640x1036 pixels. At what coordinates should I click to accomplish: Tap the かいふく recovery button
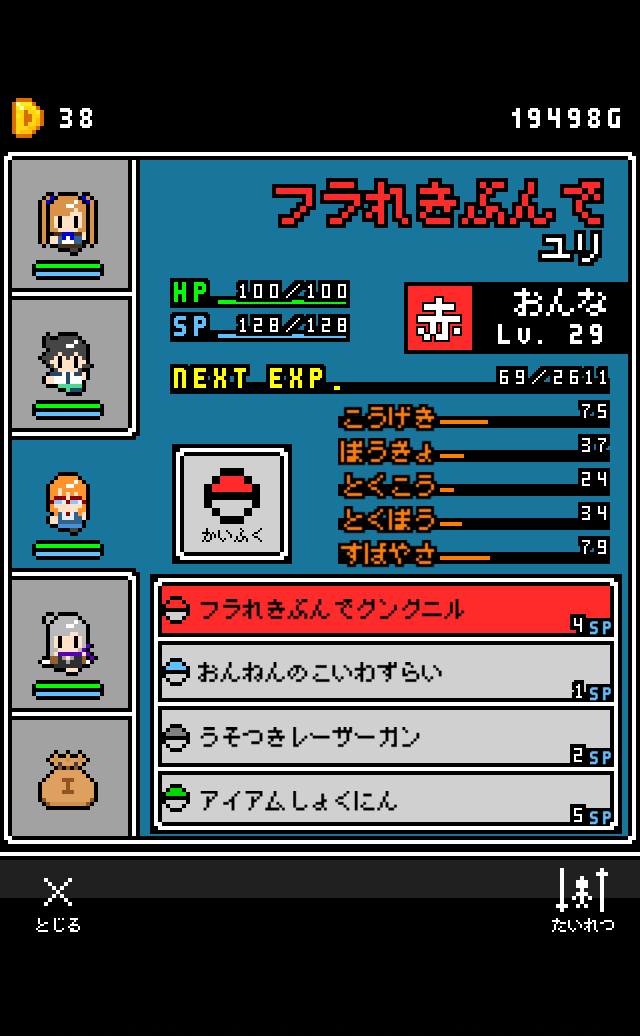coord(232,504)
